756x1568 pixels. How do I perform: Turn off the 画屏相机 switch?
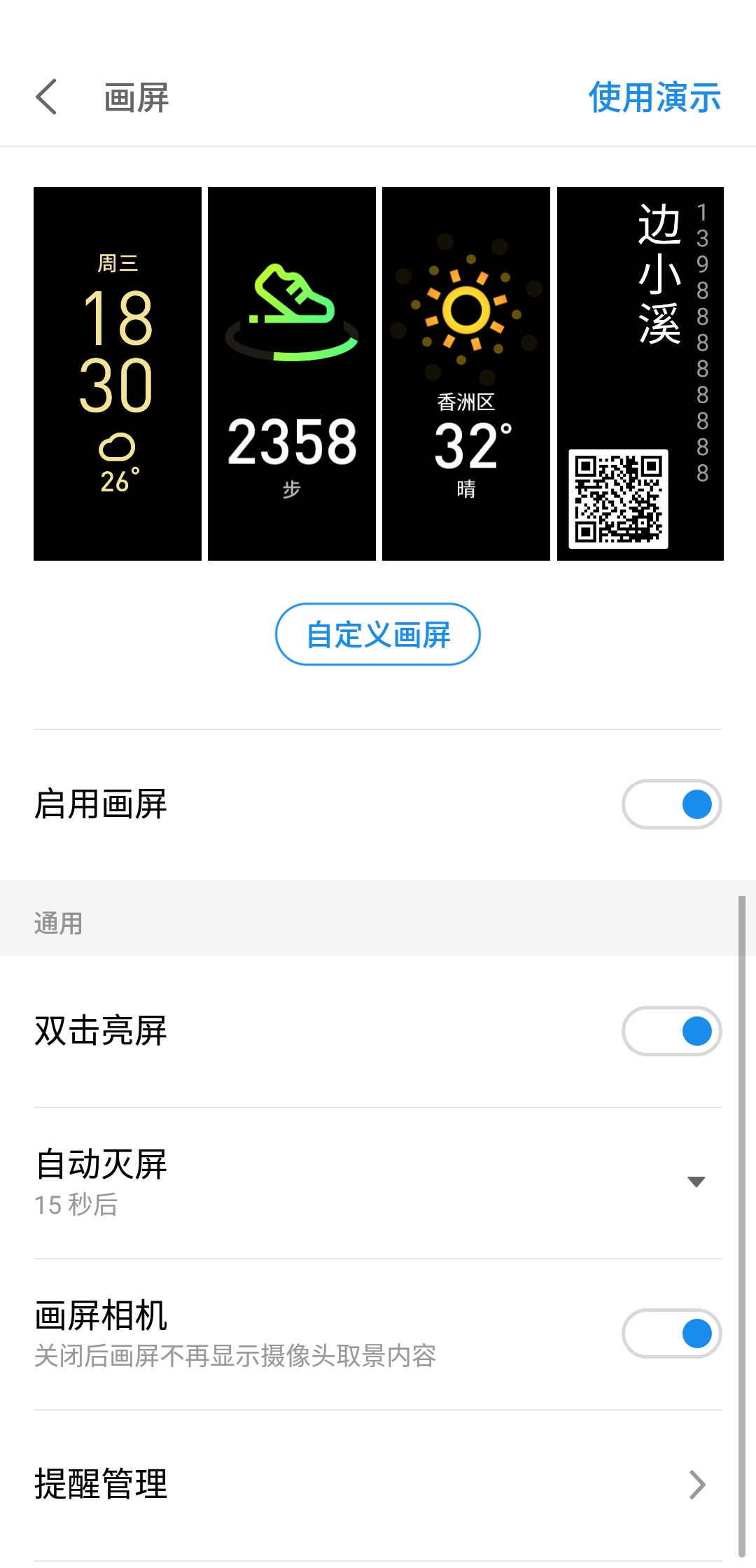tap(671, 1333)
